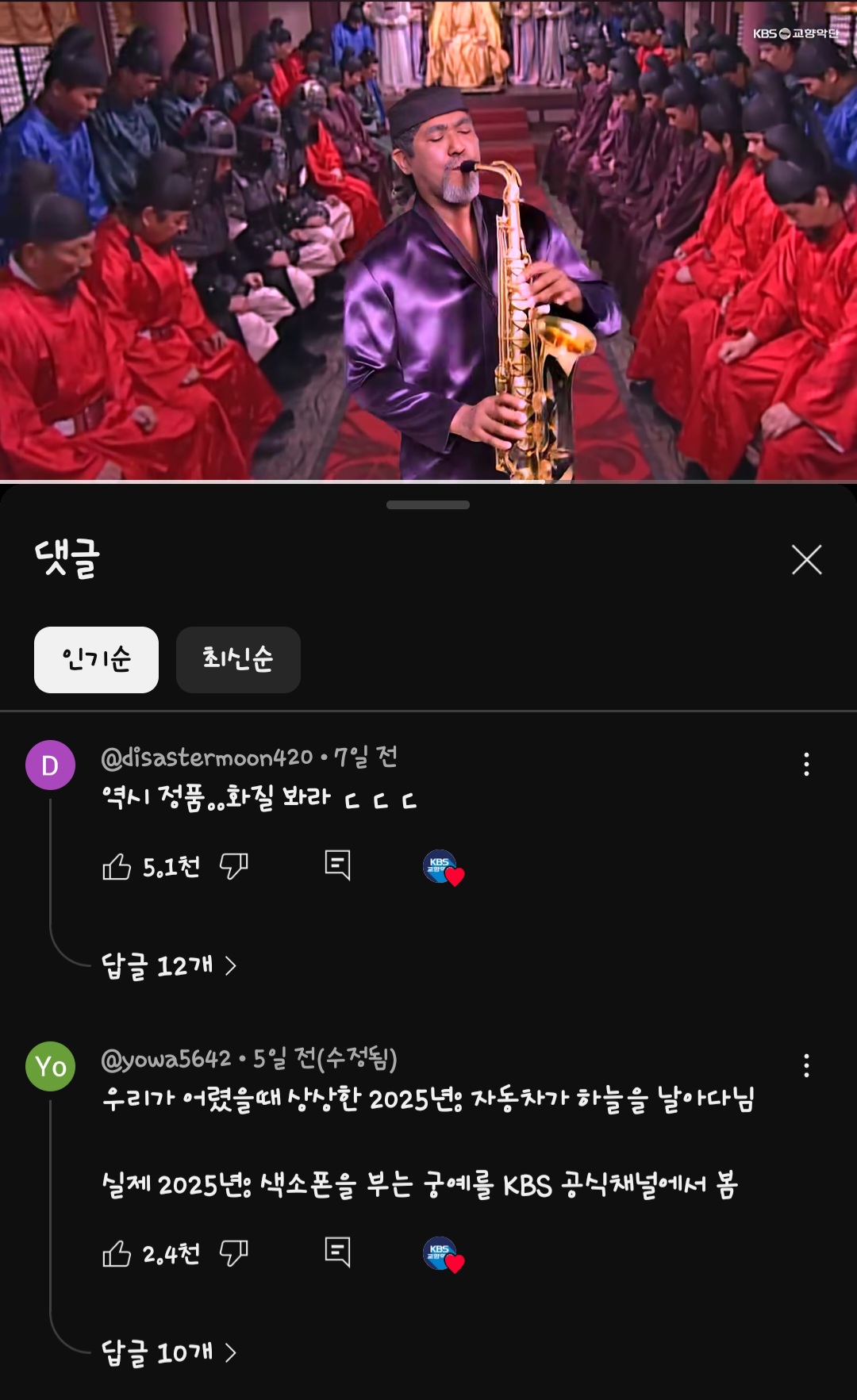857x1400 pixels.
Task: Open overflow menu on @disastermoon420's comment
Action: [x=806, y=765]
